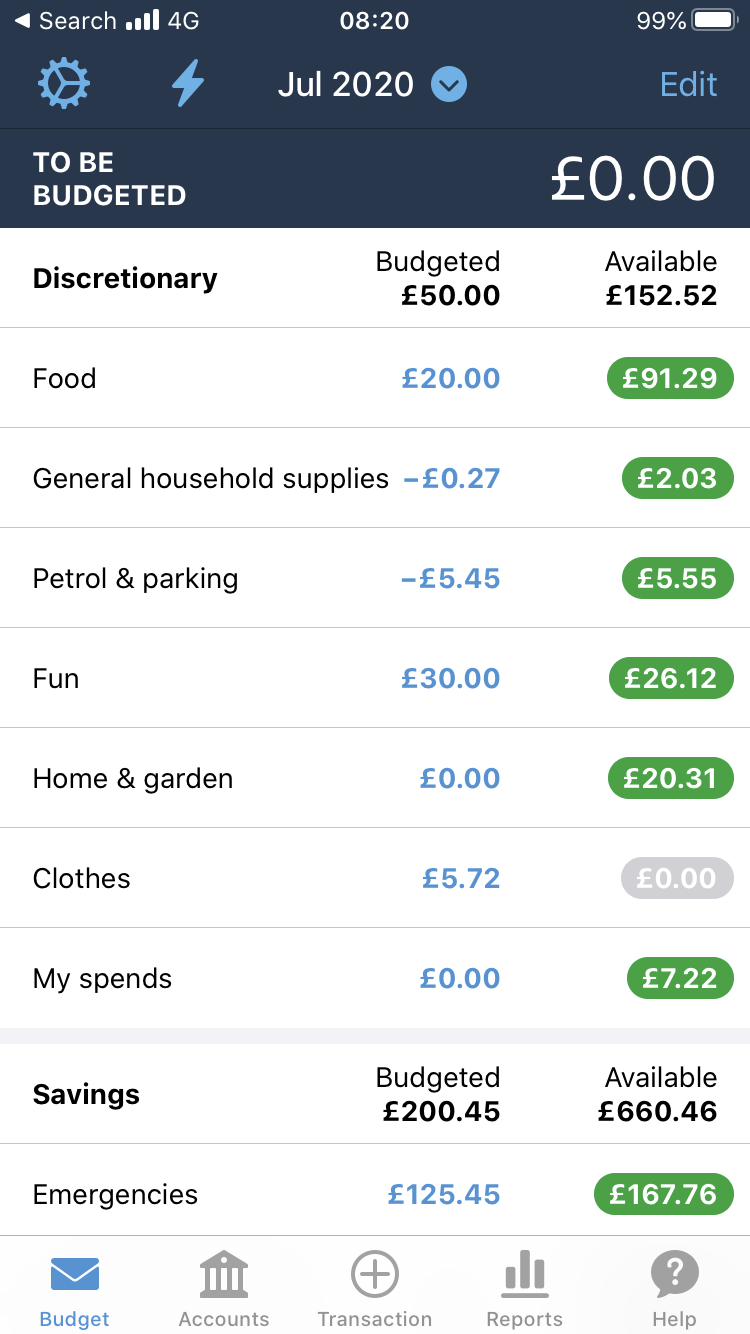
Task: Select the General household supplies row
Action: click(x=375, y=478)
